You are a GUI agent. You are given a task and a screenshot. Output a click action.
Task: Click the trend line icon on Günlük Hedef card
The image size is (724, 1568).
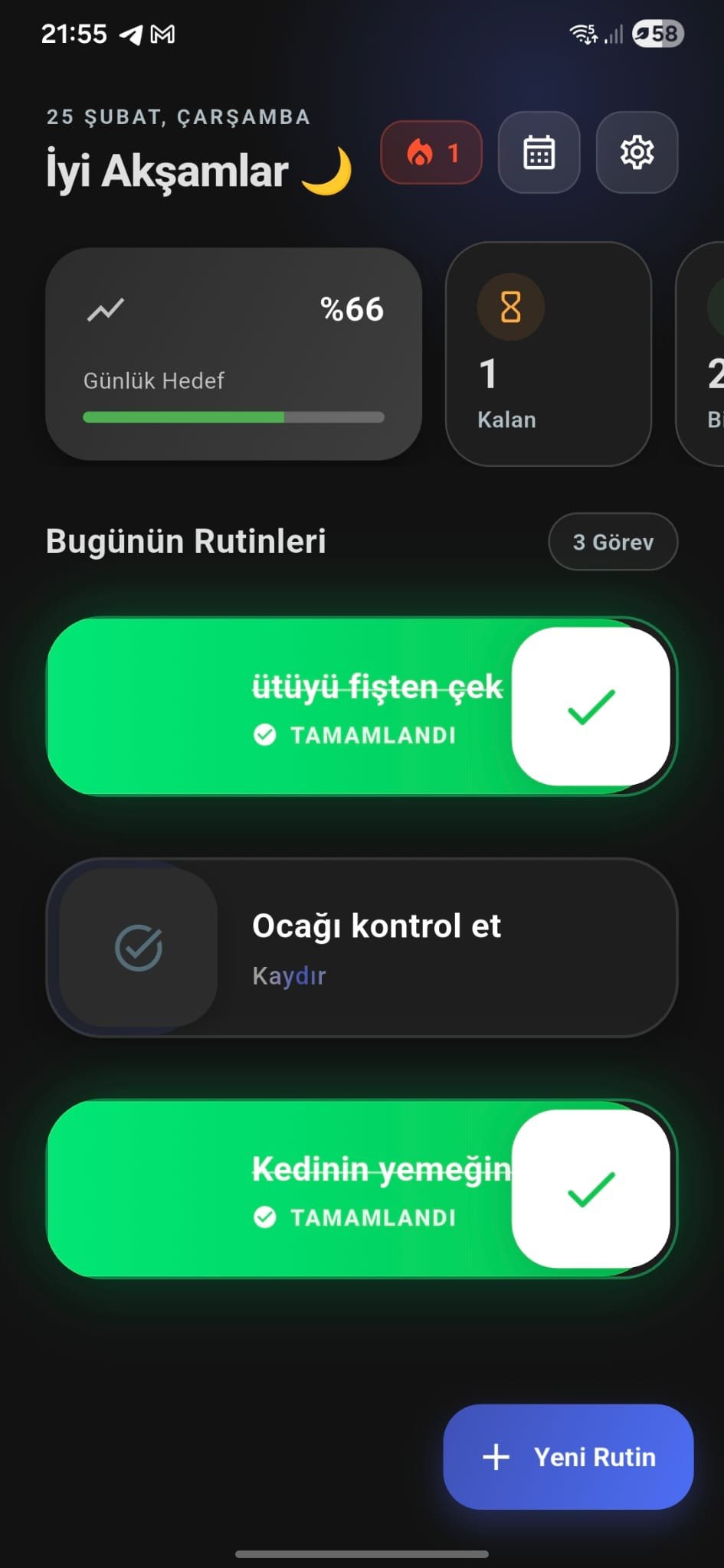(105, 309)
